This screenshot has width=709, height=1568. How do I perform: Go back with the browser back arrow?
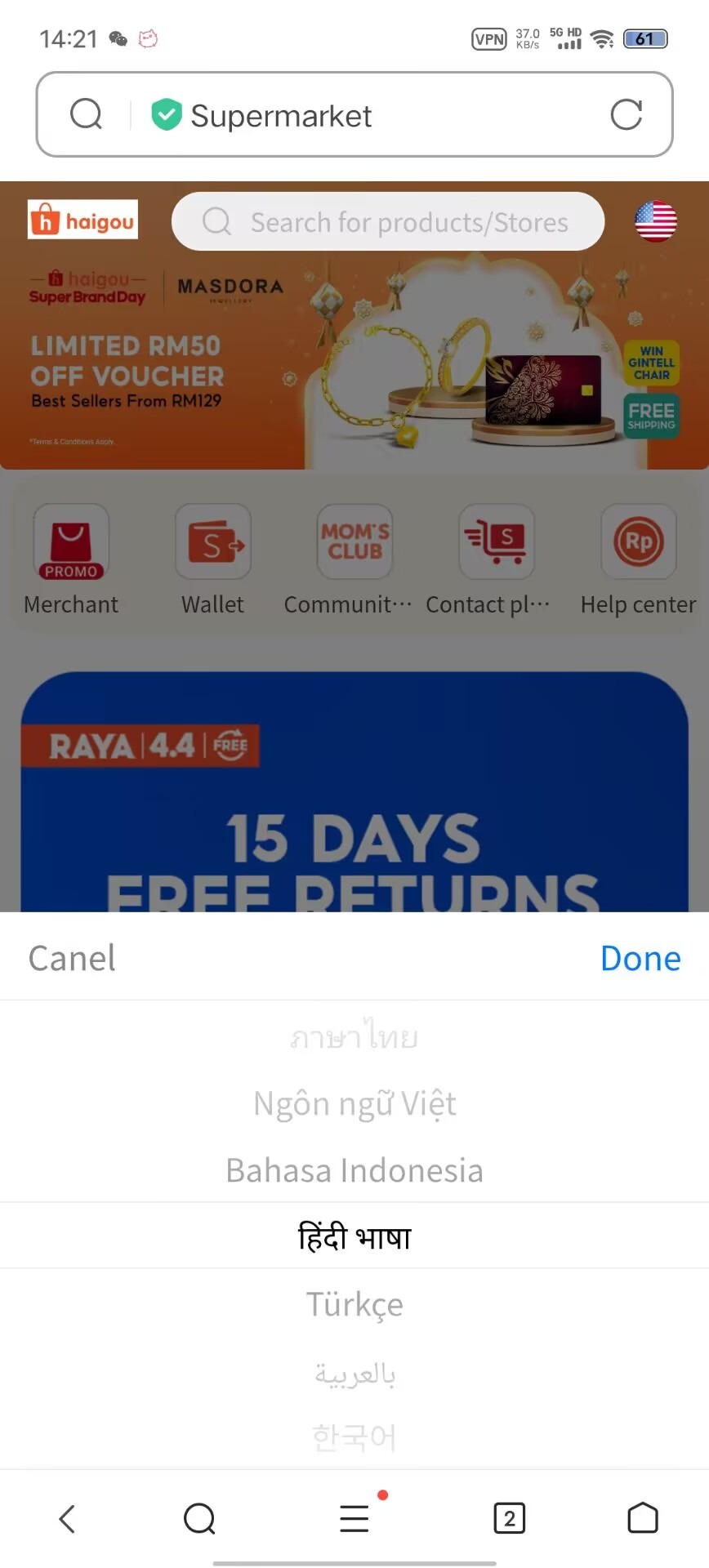click(x=67, y=1519)
